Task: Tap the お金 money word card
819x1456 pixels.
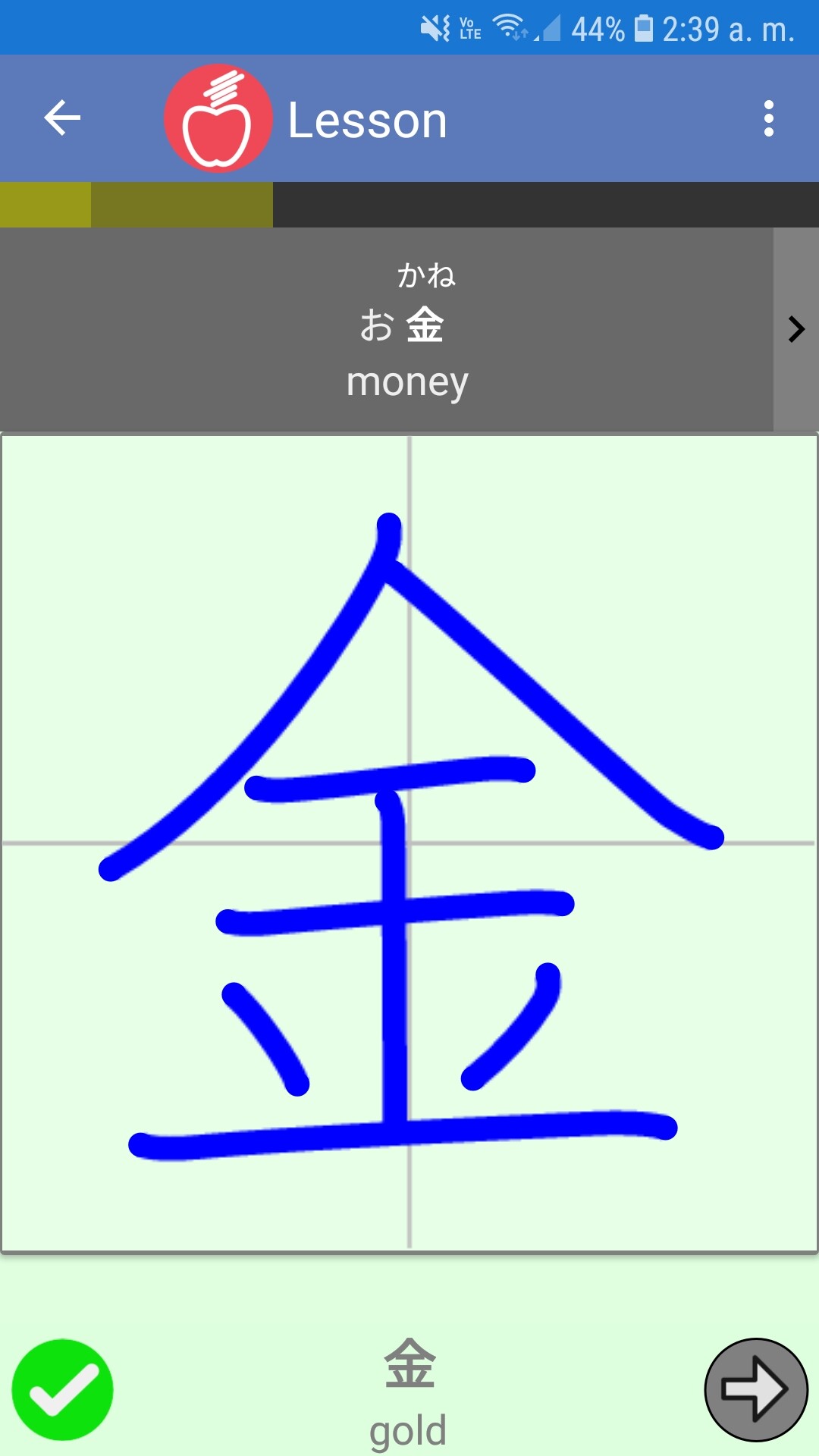Action: [x=387, y=329]
